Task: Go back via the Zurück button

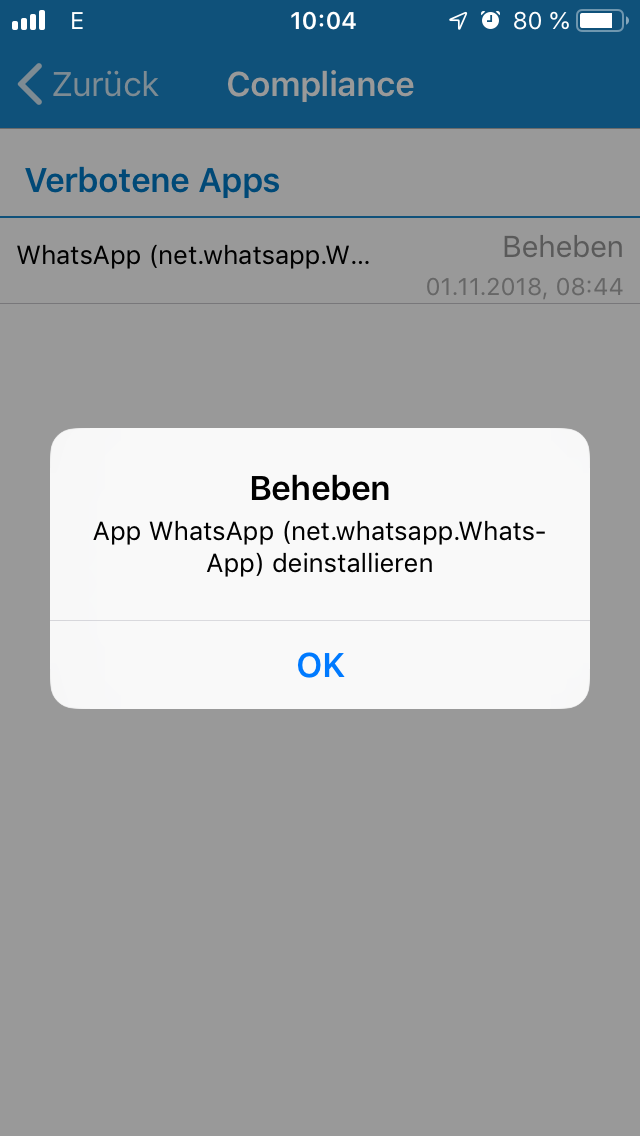Action: tap(88, 84)
